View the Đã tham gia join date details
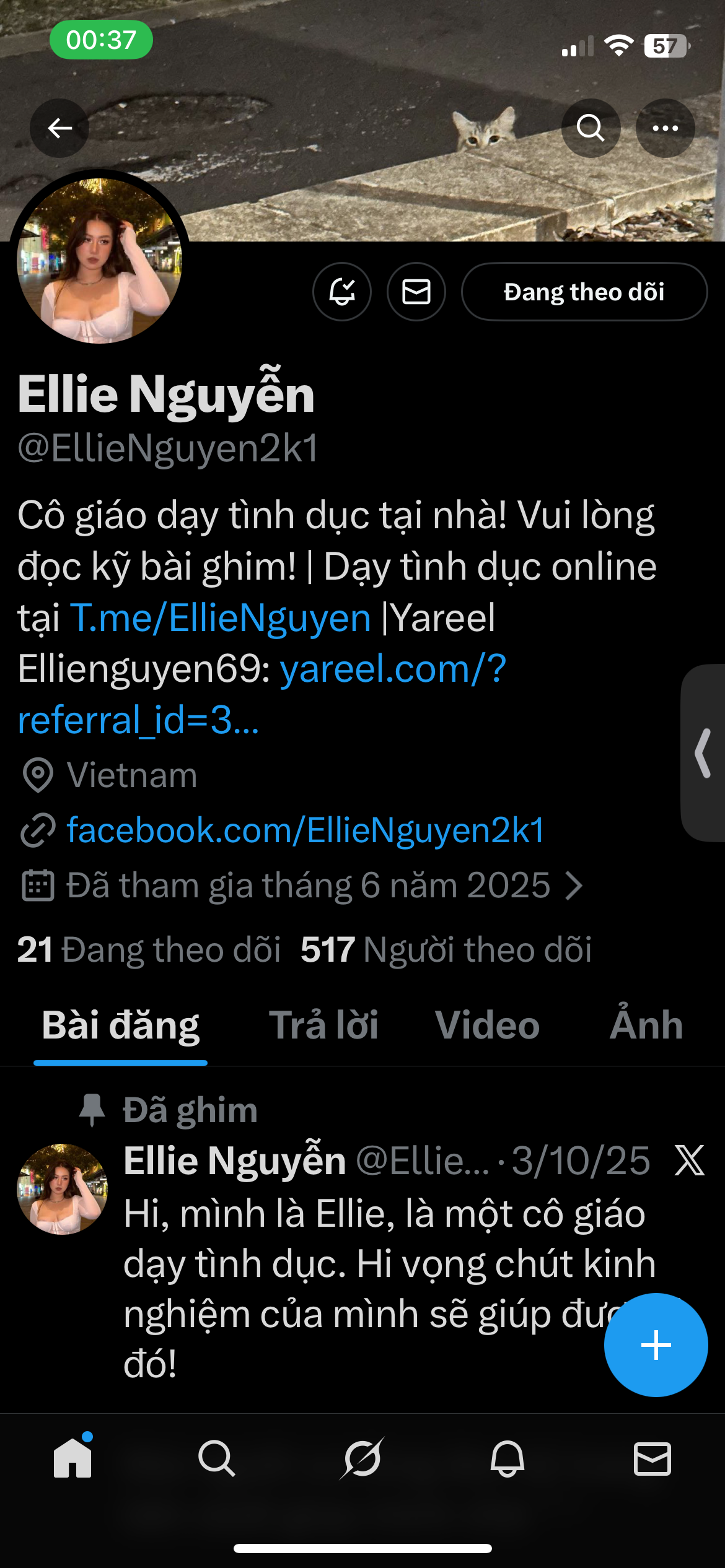The width and height of the screenshot is (725, 1568). coord(308,886)
